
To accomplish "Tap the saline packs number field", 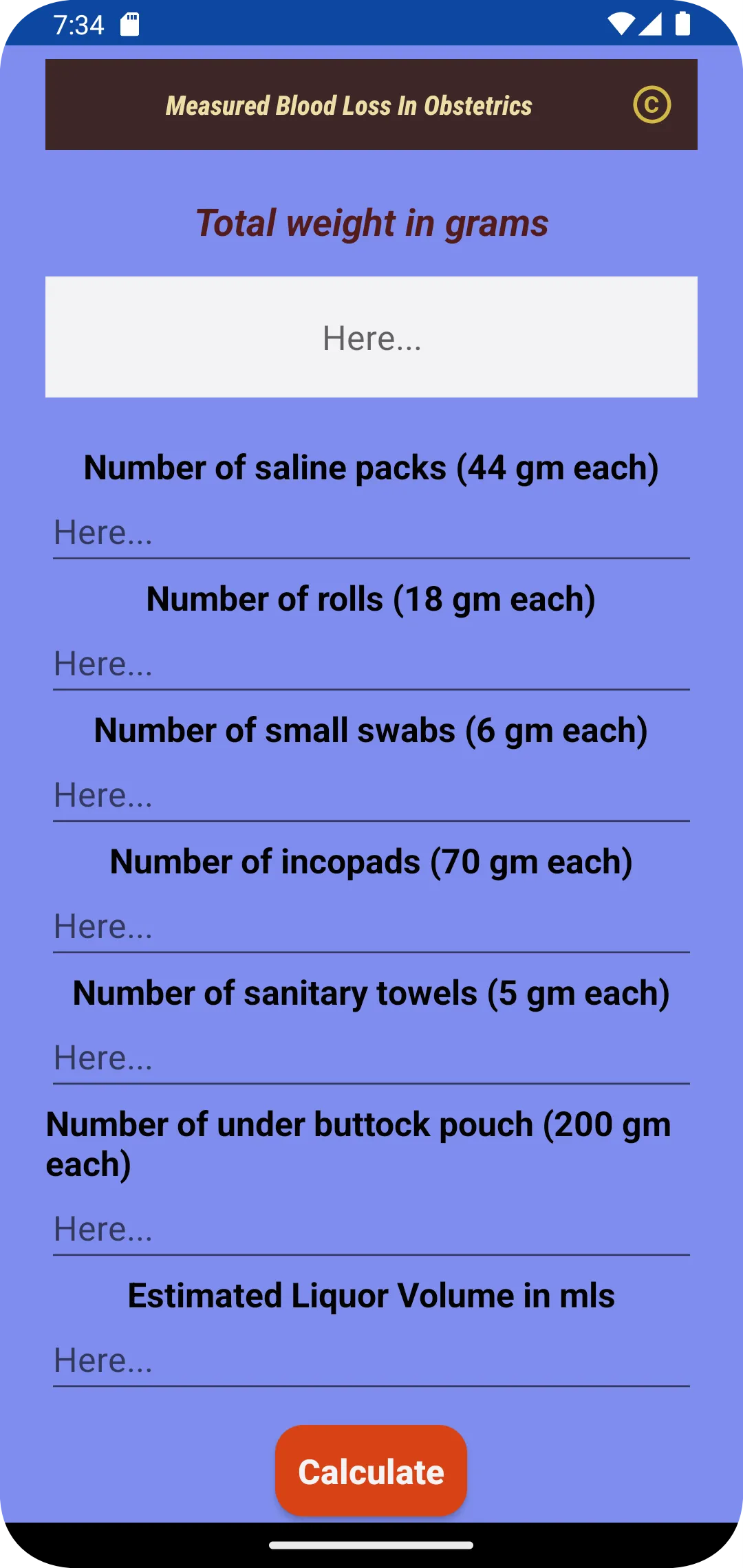I will pos(371,533).
